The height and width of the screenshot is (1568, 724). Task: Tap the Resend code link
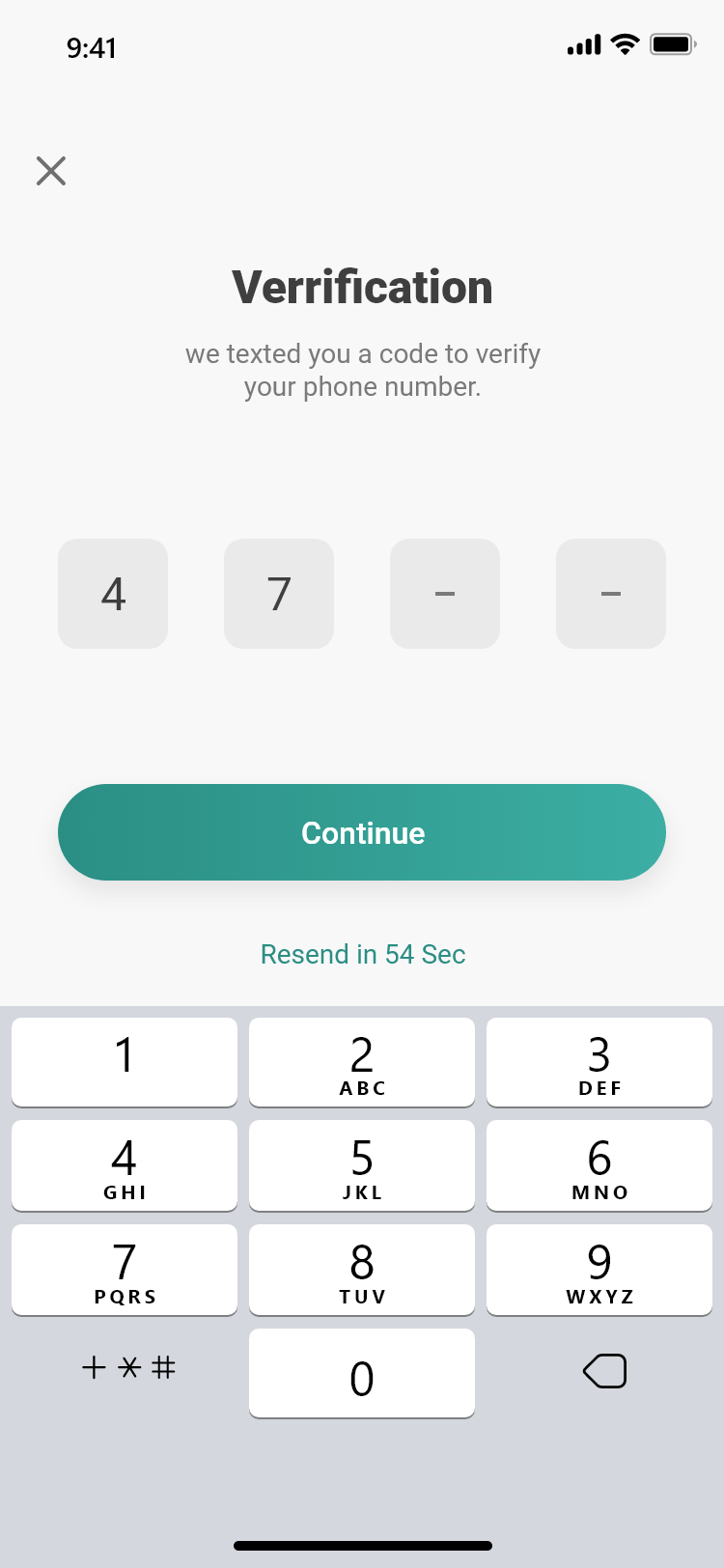363,954
